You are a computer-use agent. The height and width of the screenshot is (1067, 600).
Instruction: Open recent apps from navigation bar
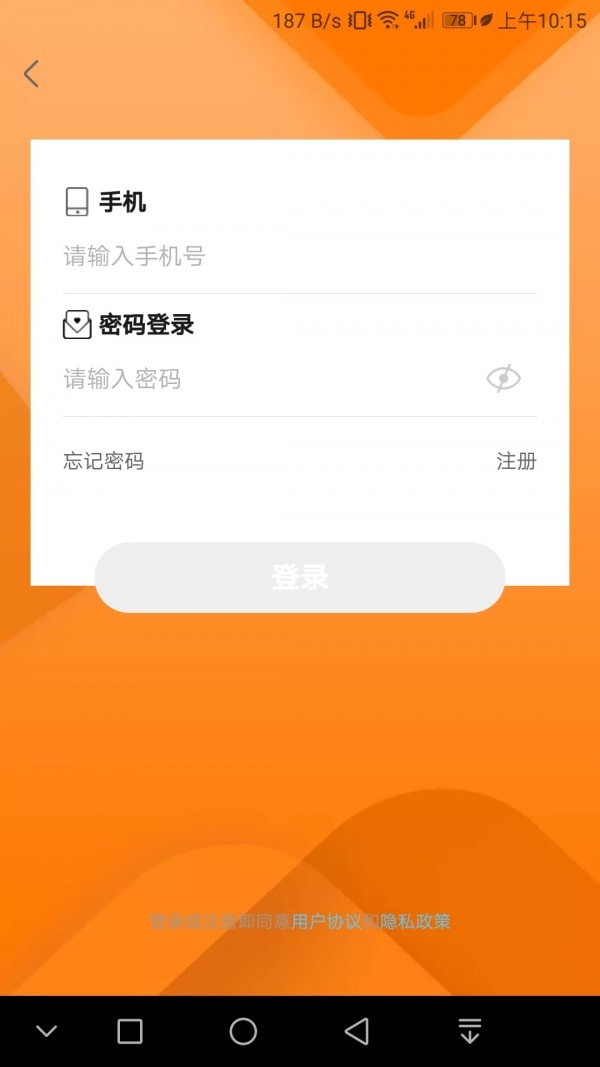tap(130, 1031)
